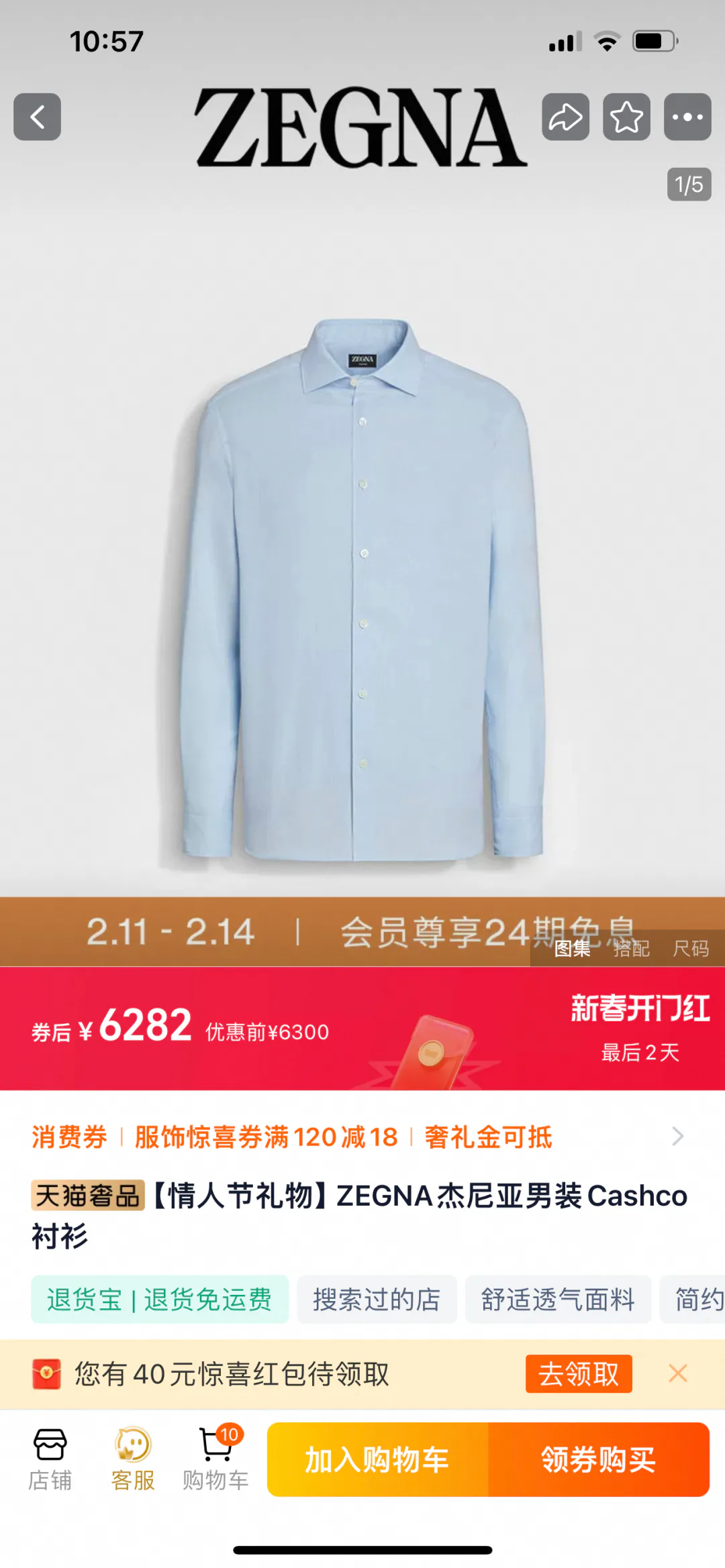This screenshot has height=1568, width=725.
Task: Tap the 搜索过的店 tag
Action: 377,1300
